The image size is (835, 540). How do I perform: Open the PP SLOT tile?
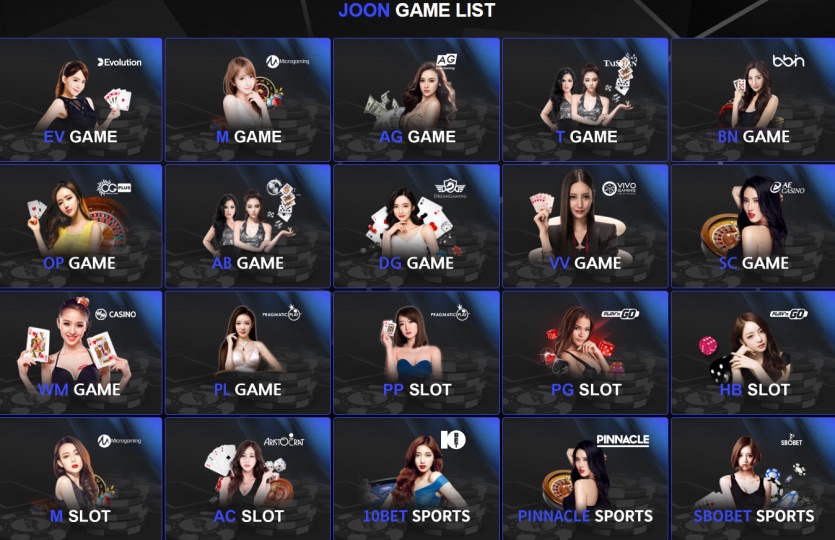[417, 352]
